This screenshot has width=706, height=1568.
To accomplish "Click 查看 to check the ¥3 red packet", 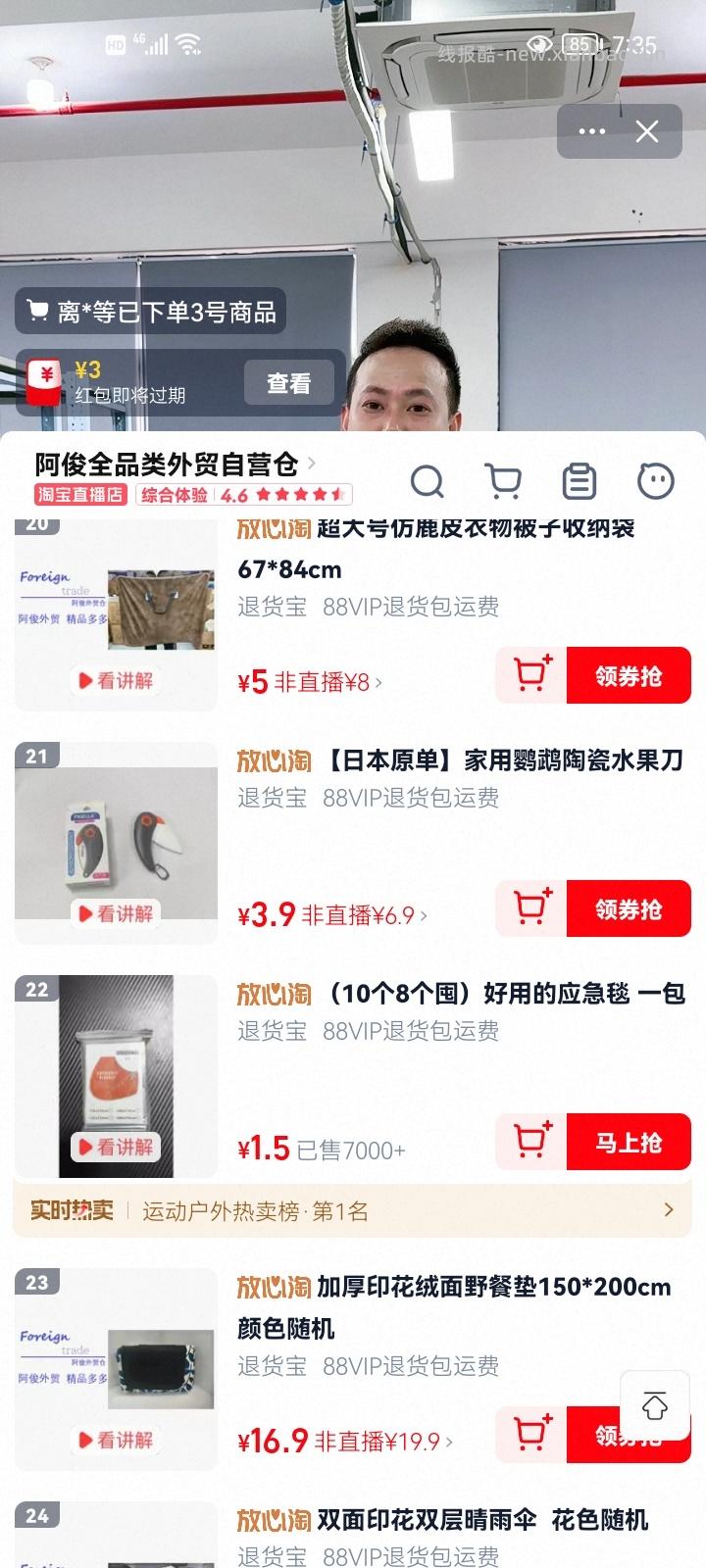I will 290,381.
